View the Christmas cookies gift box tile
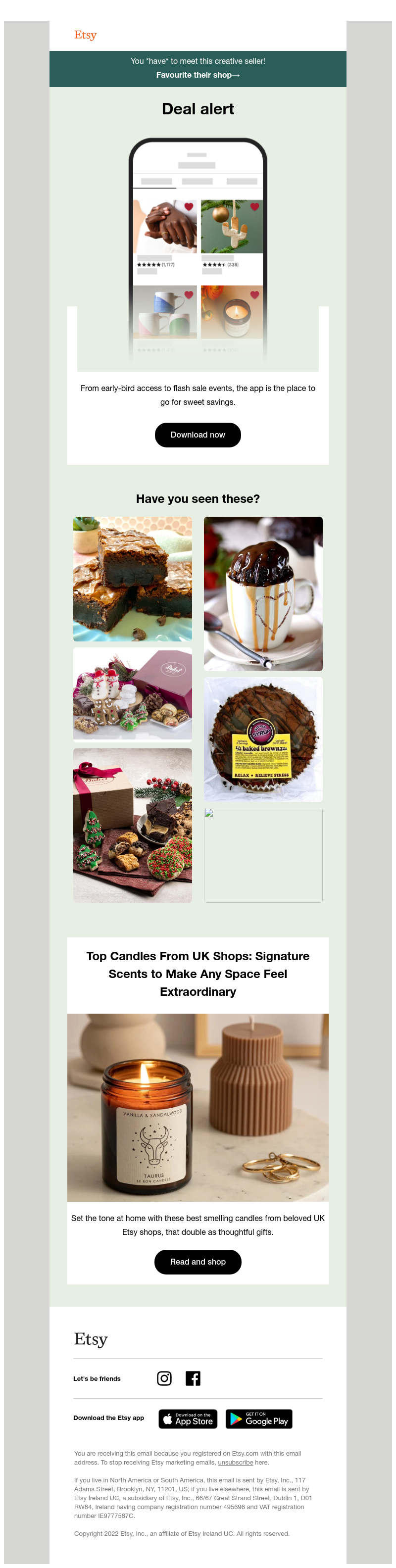This screenshot has width=396, height=1568. point(133,825)
